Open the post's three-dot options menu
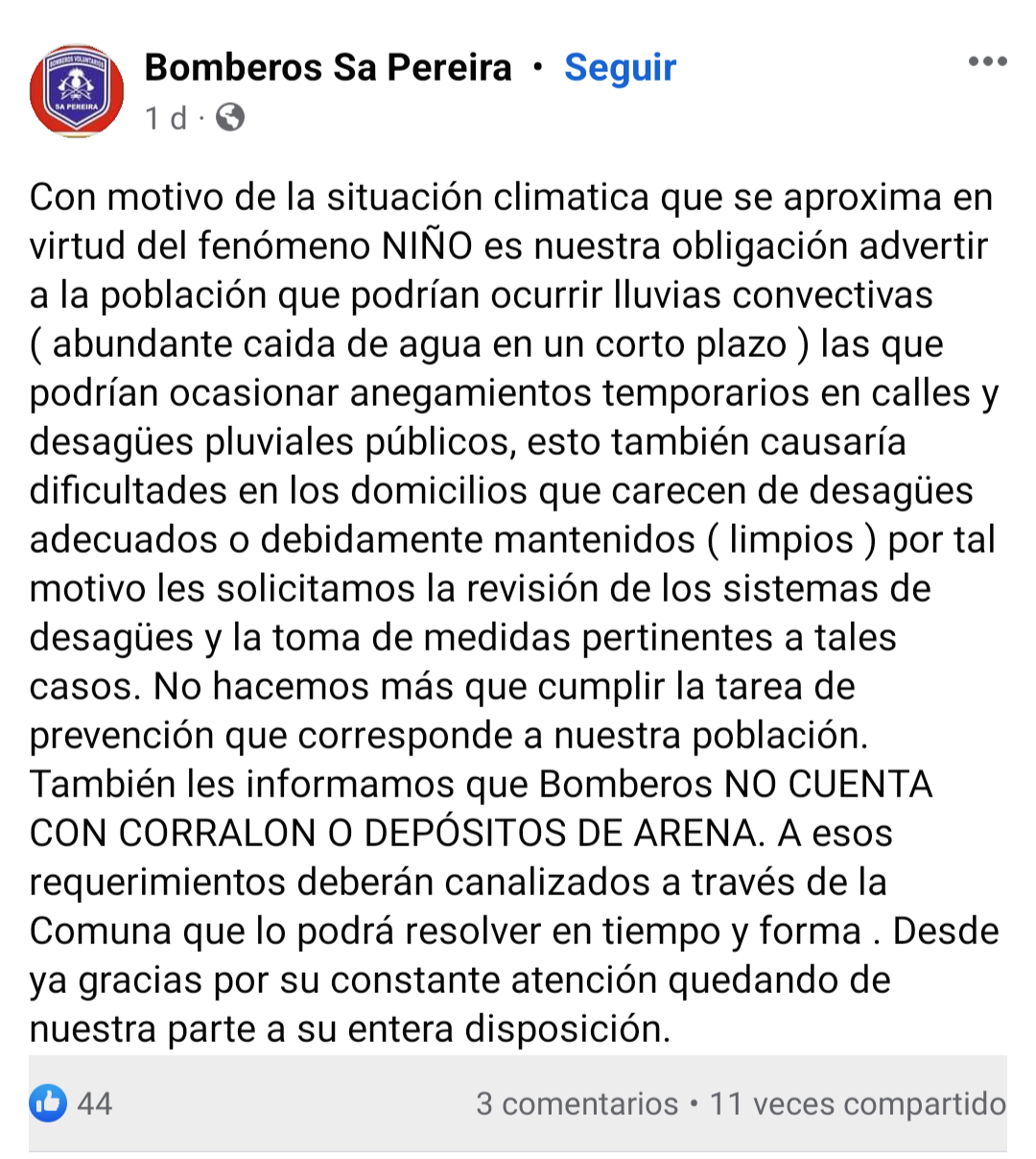The width and height of the screenshot is (1036, 1159). (x=987, y=62)
